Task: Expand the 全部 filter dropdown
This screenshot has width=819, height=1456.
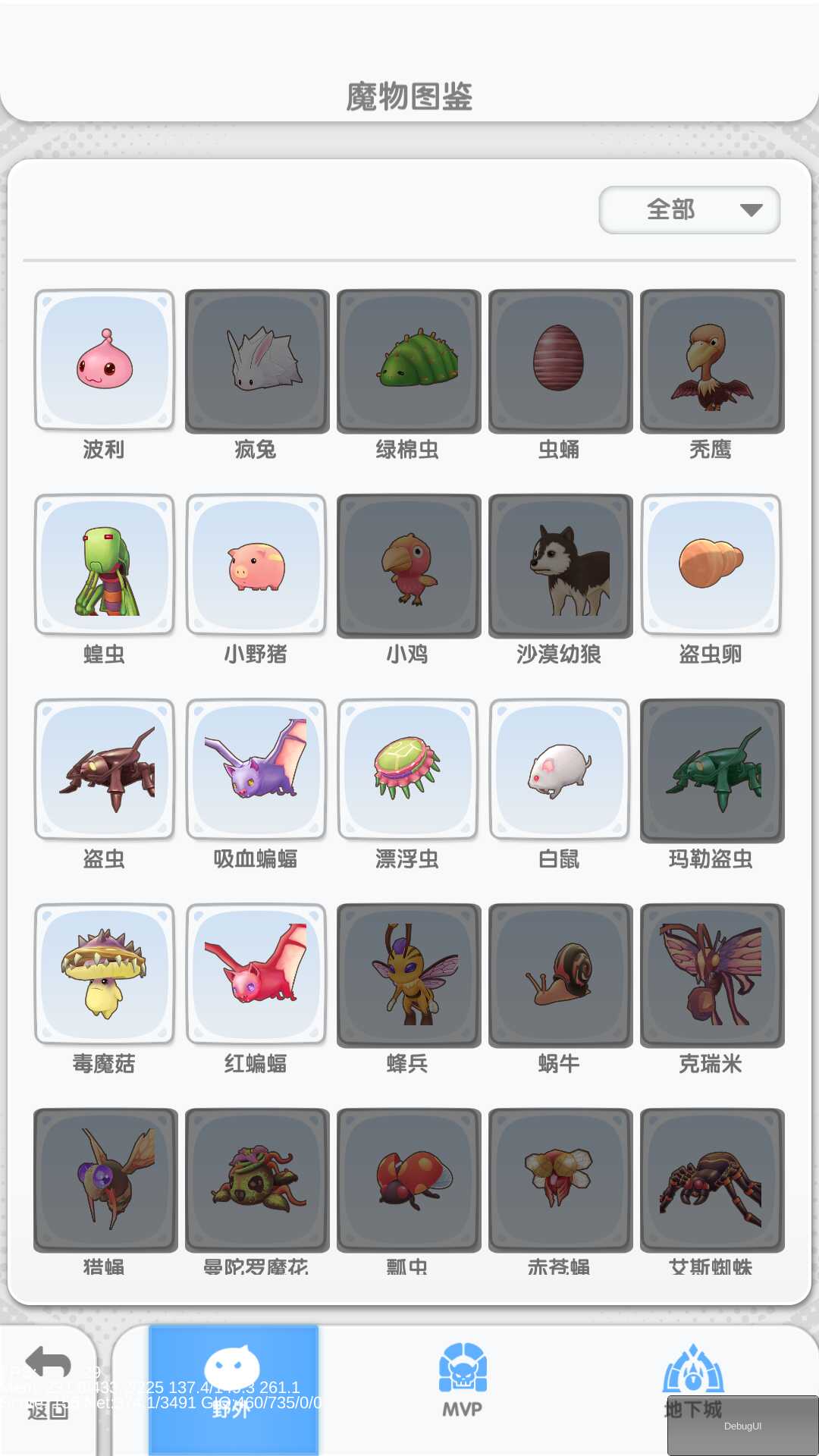Action: pos(689,210)
